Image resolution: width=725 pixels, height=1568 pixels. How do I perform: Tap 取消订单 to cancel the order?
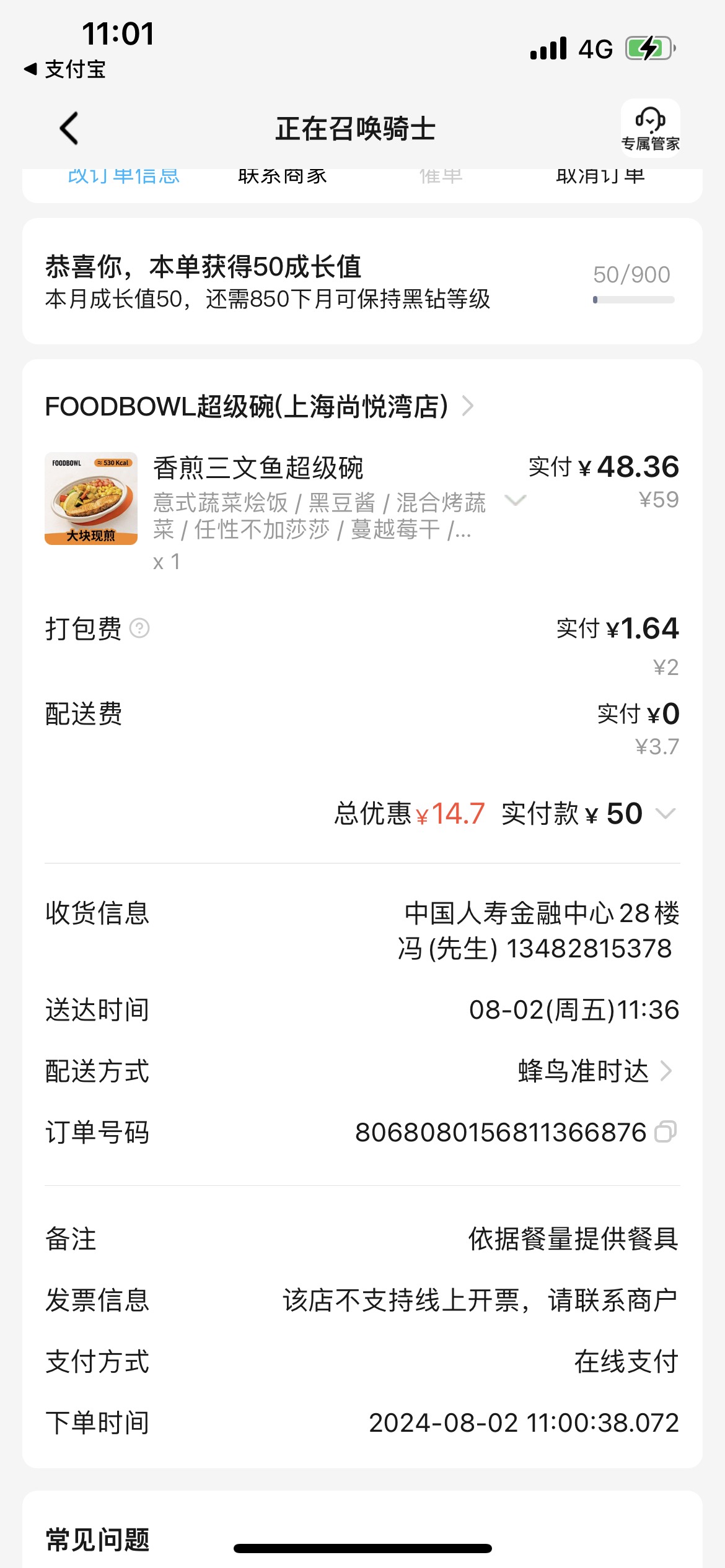[x=600, y=176]
